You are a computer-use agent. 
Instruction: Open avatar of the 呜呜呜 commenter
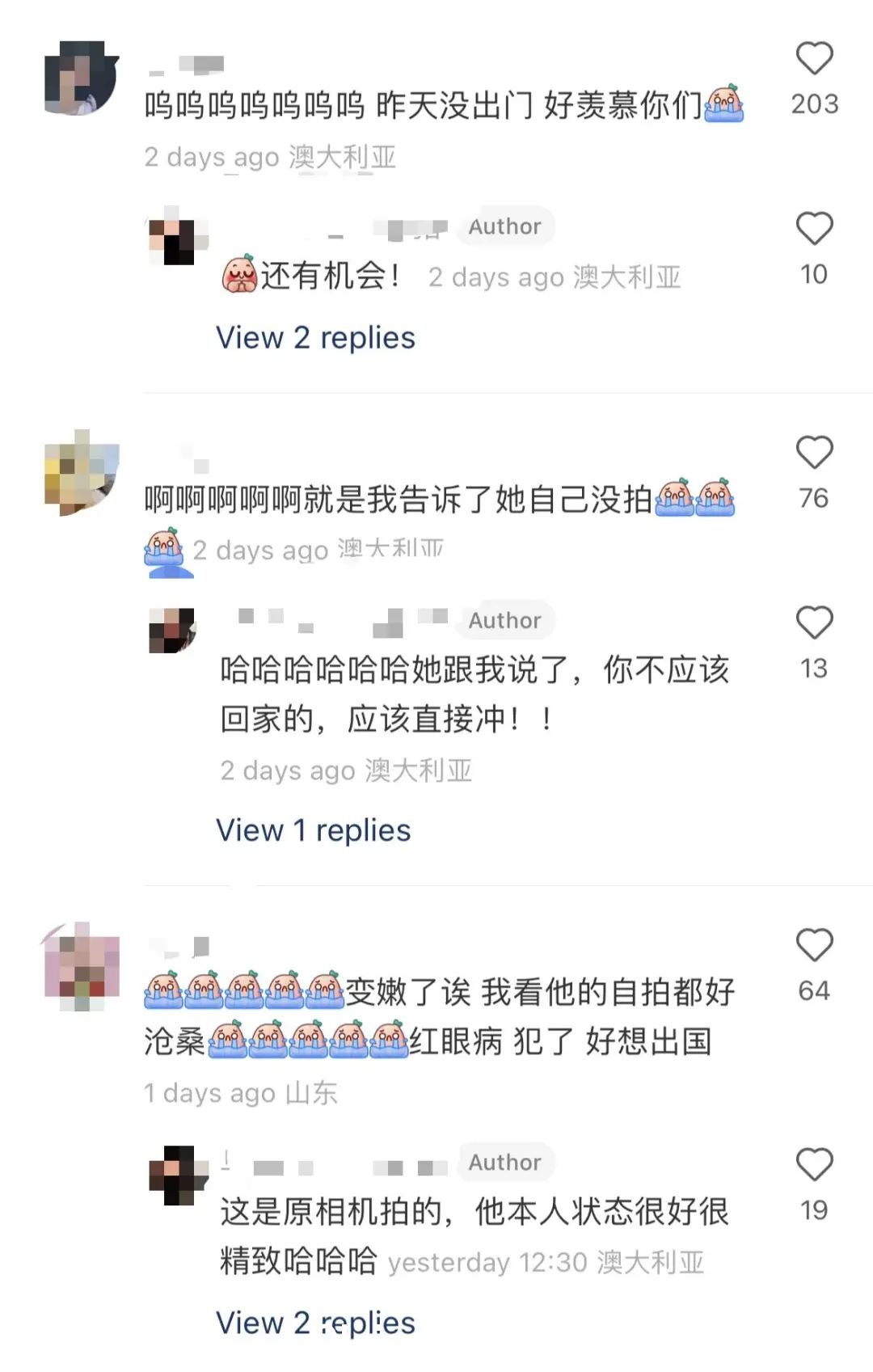tap(81, 78)
